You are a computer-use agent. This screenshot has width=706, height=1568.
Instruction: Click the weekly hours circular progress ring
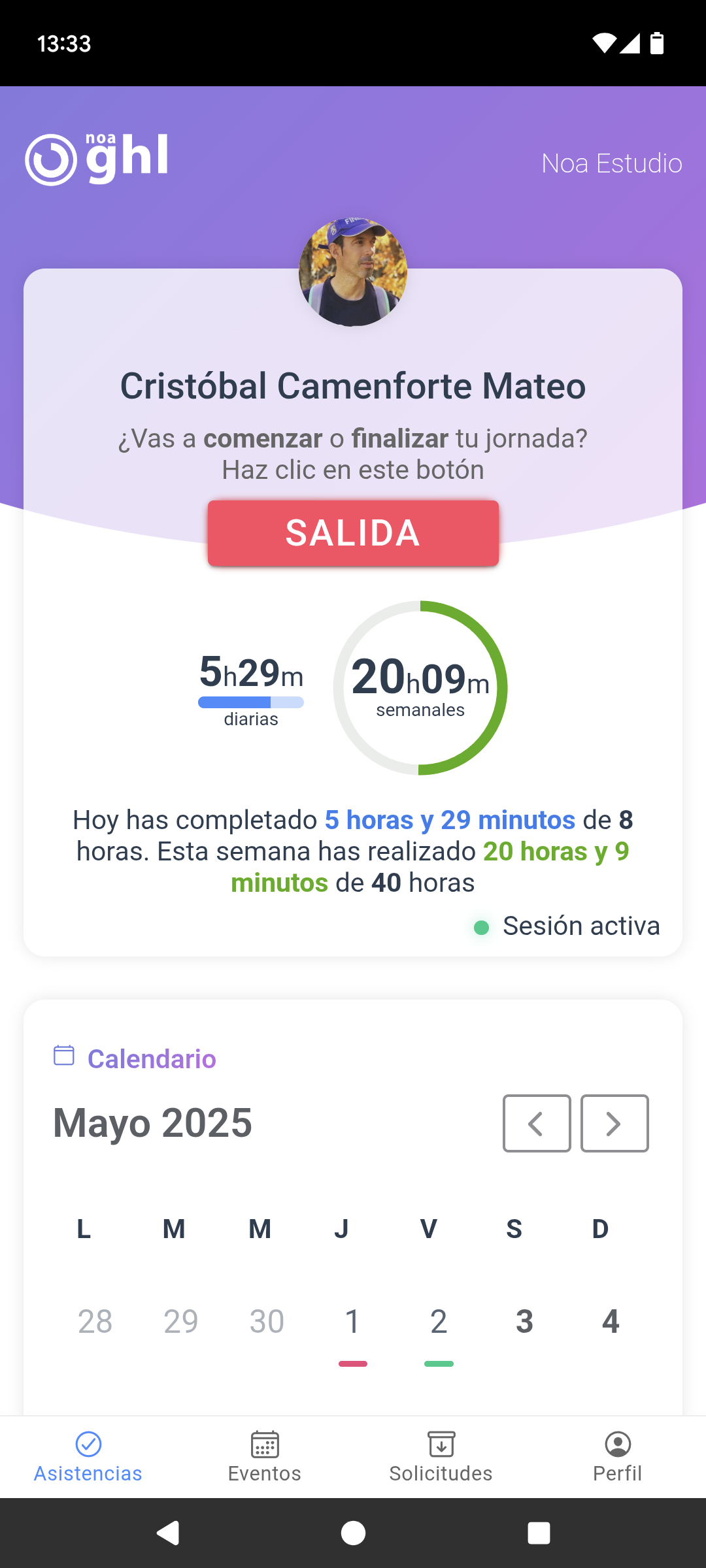(x=420, y=688)
